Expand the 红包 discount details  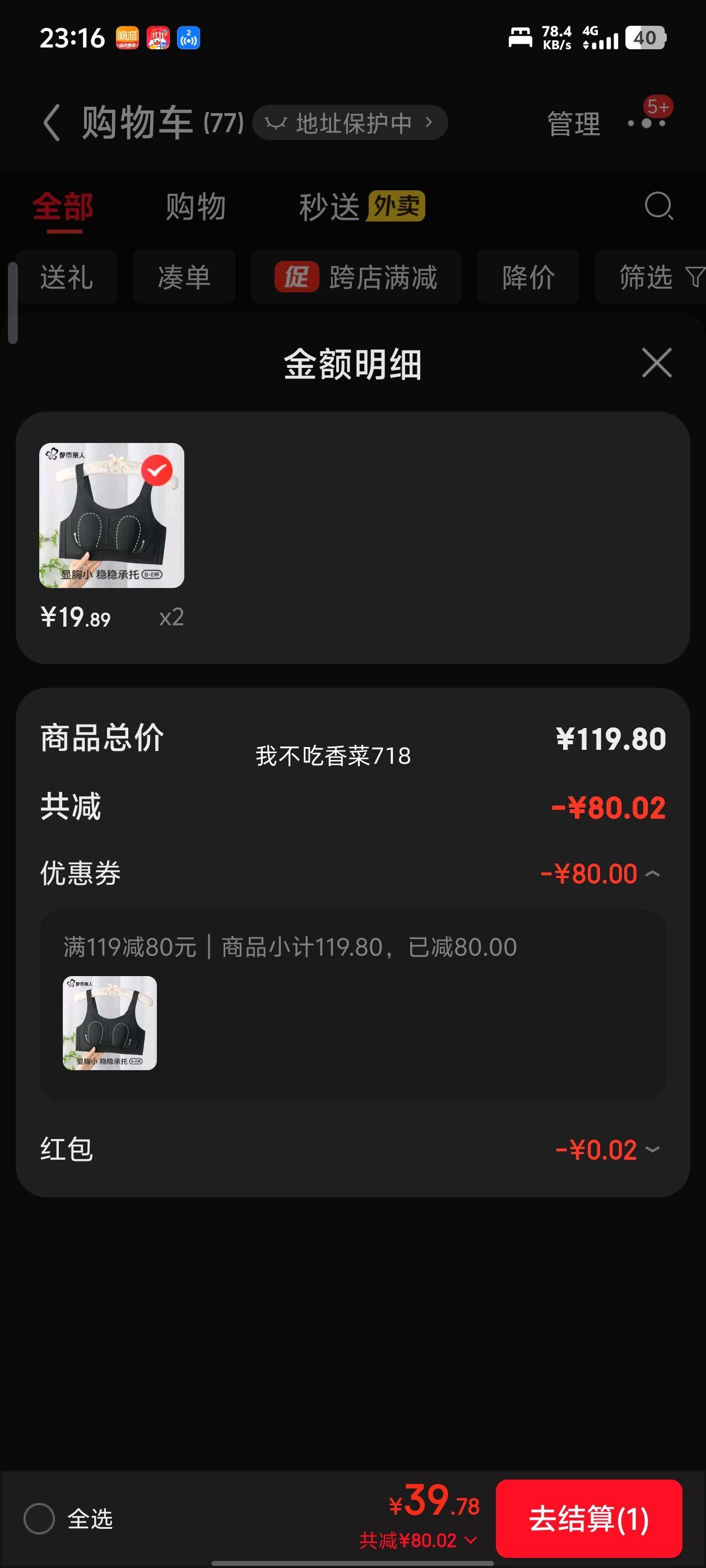click(x=652, y=1149)
